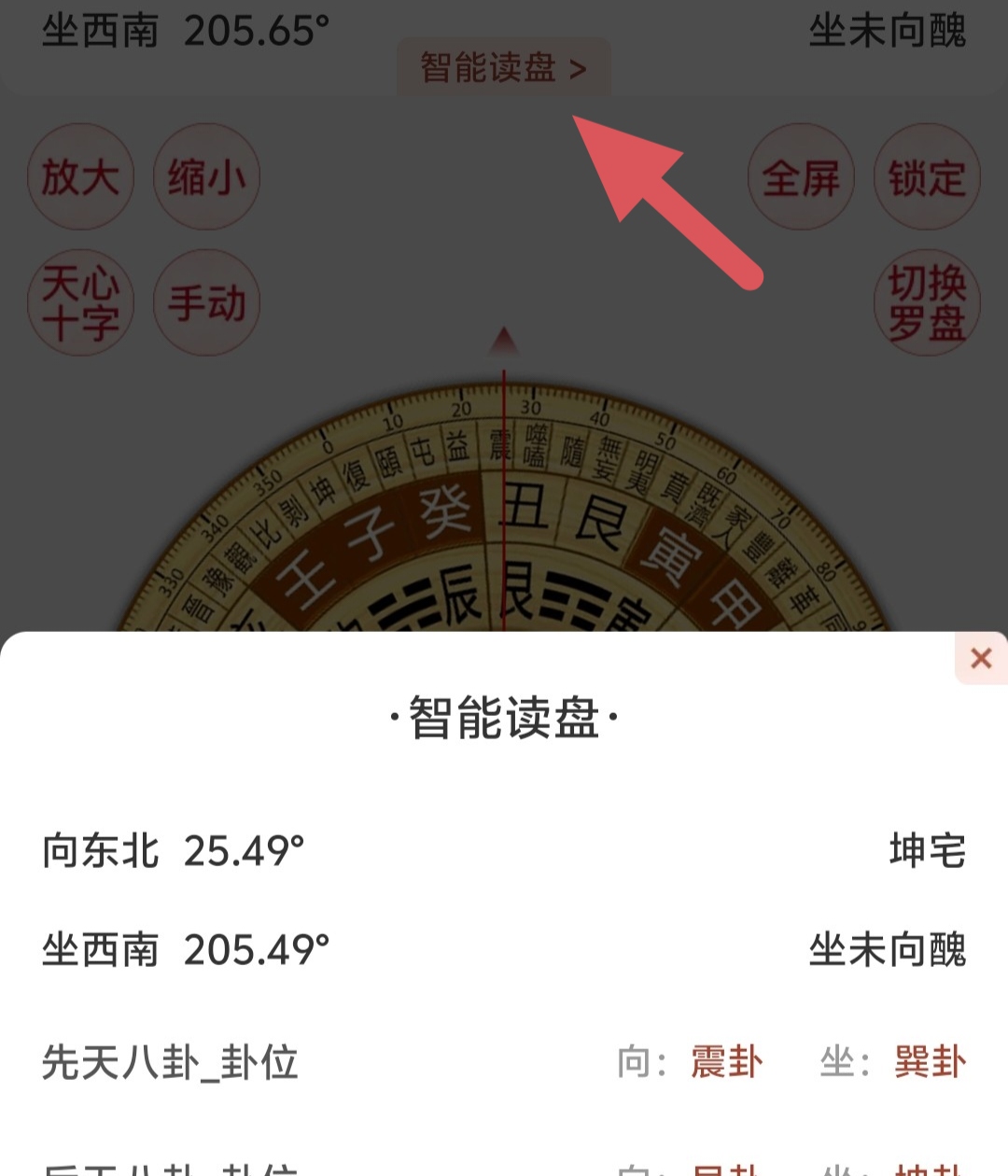This screenshot has height=1176, width=1008.
Task: Close the 智能读盘 panel
Action: point(980,659)
